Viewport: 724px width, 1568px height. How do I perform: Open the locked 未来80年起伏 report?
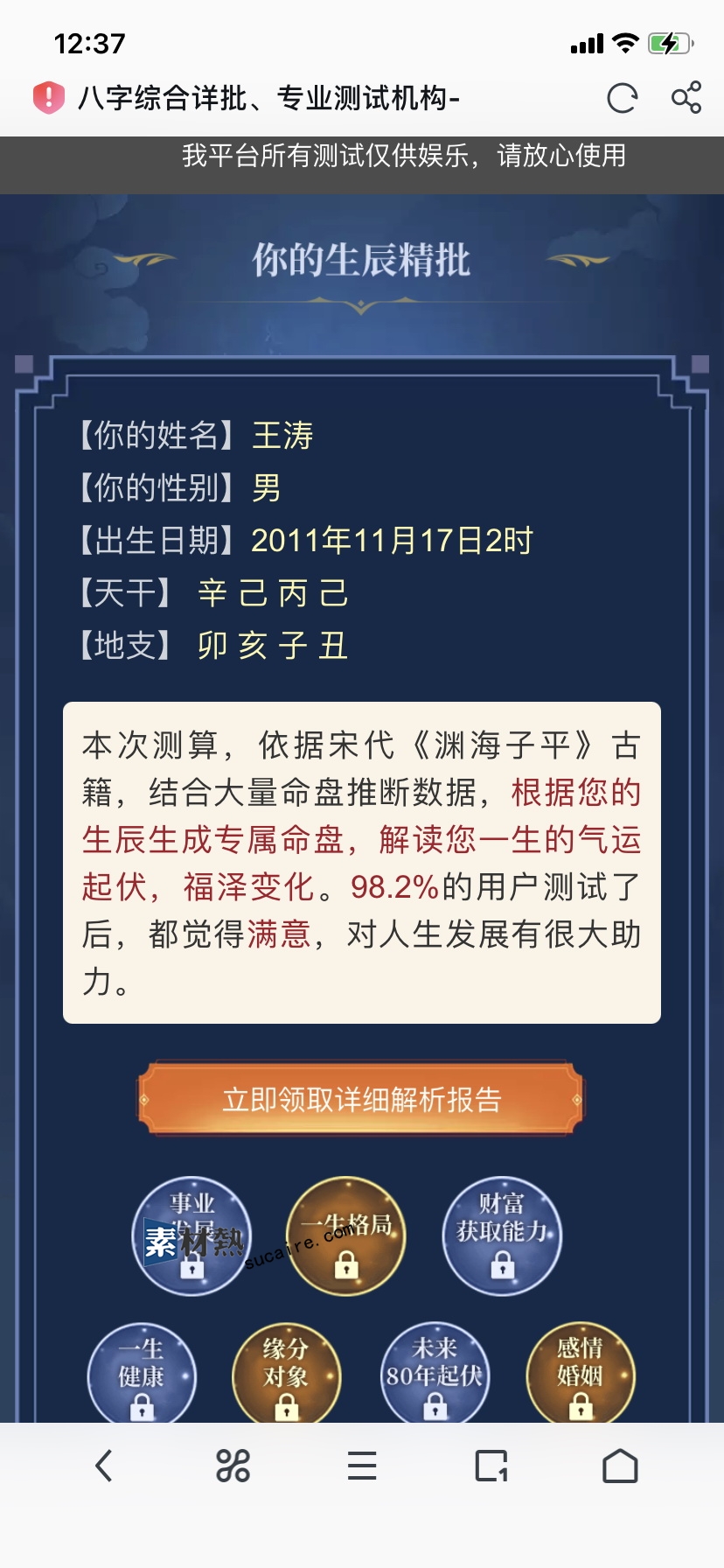[x=435, y=1375]
